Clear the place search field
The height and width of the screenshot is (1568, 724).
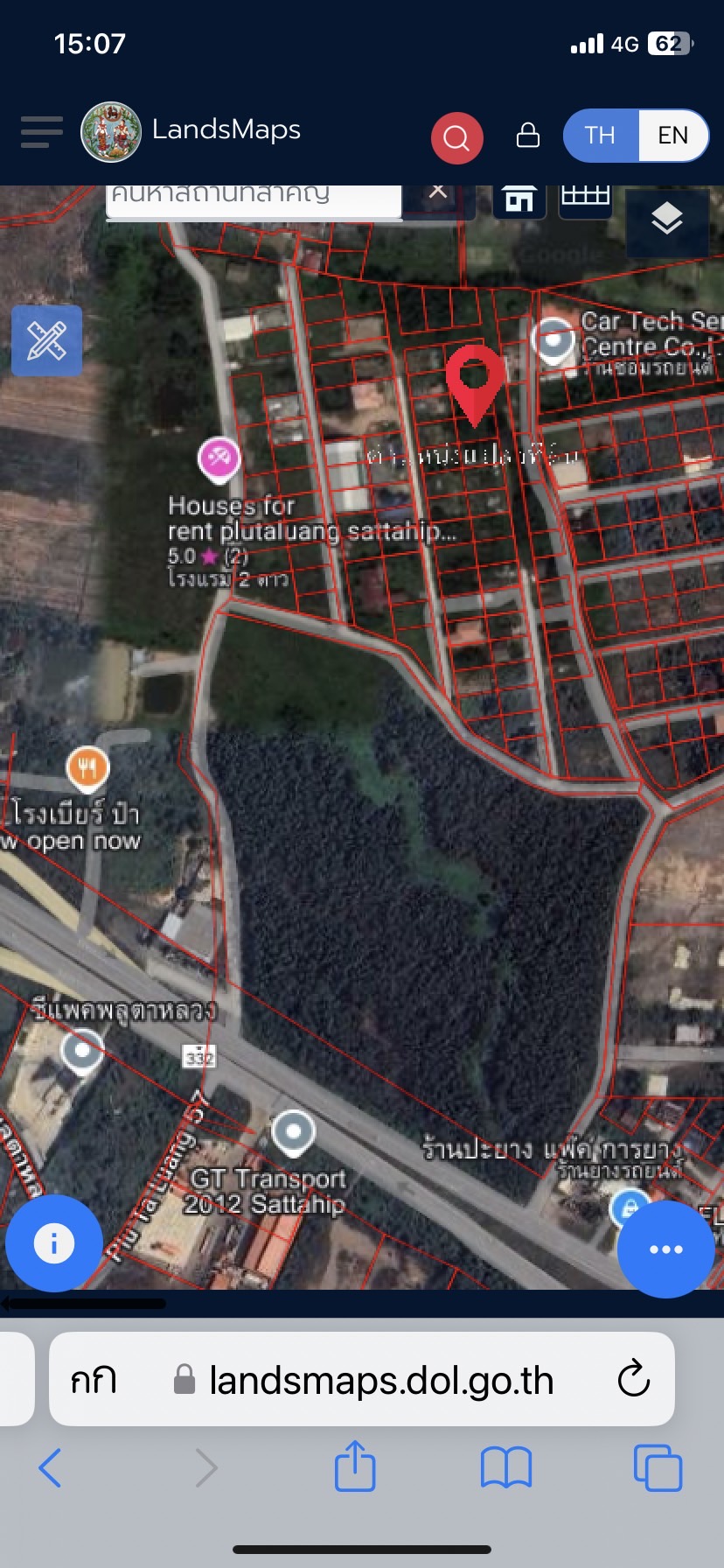(x=438, y=192)
